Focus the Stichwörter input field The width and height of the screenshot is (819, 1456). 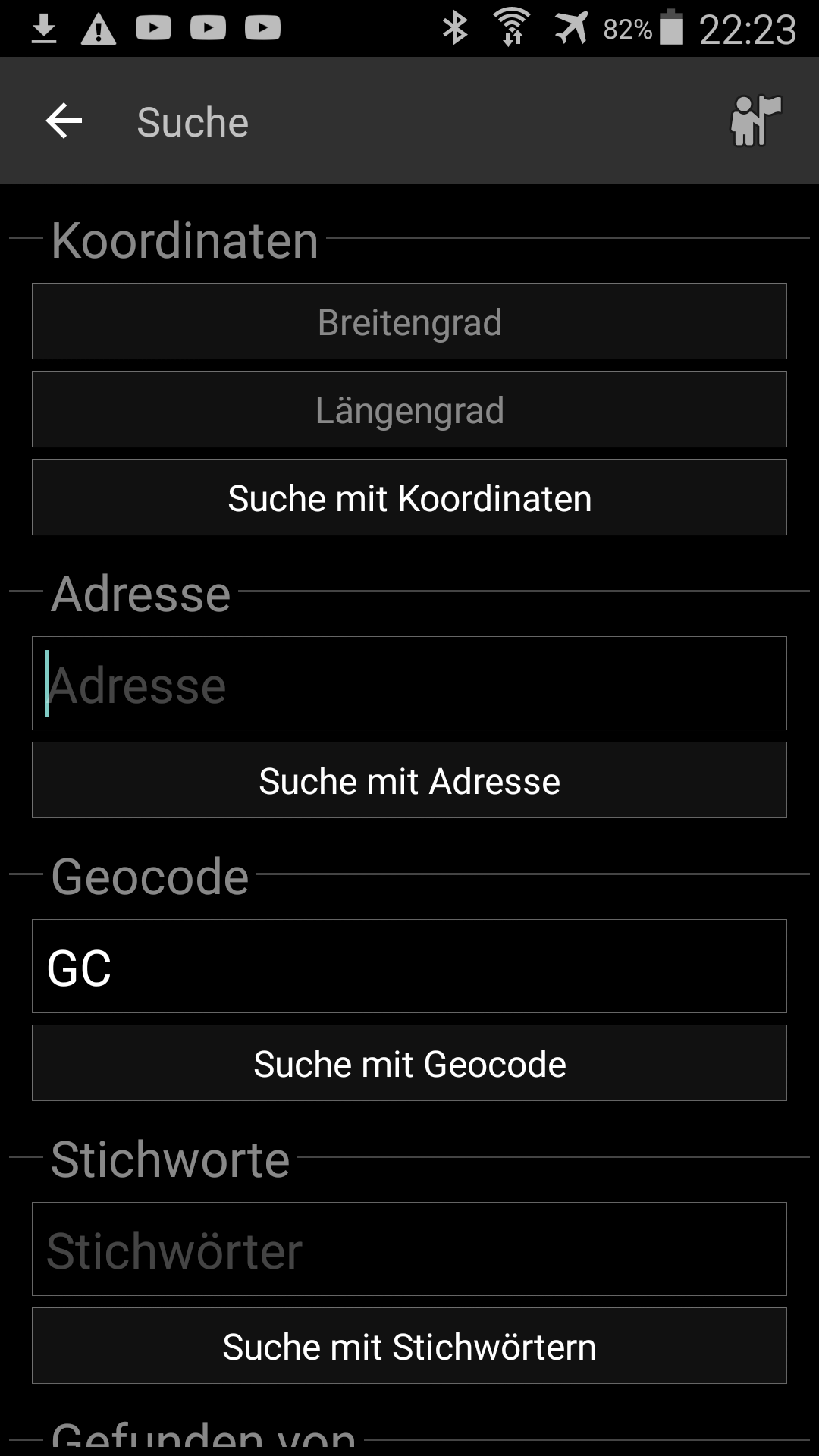(409, 1249)
